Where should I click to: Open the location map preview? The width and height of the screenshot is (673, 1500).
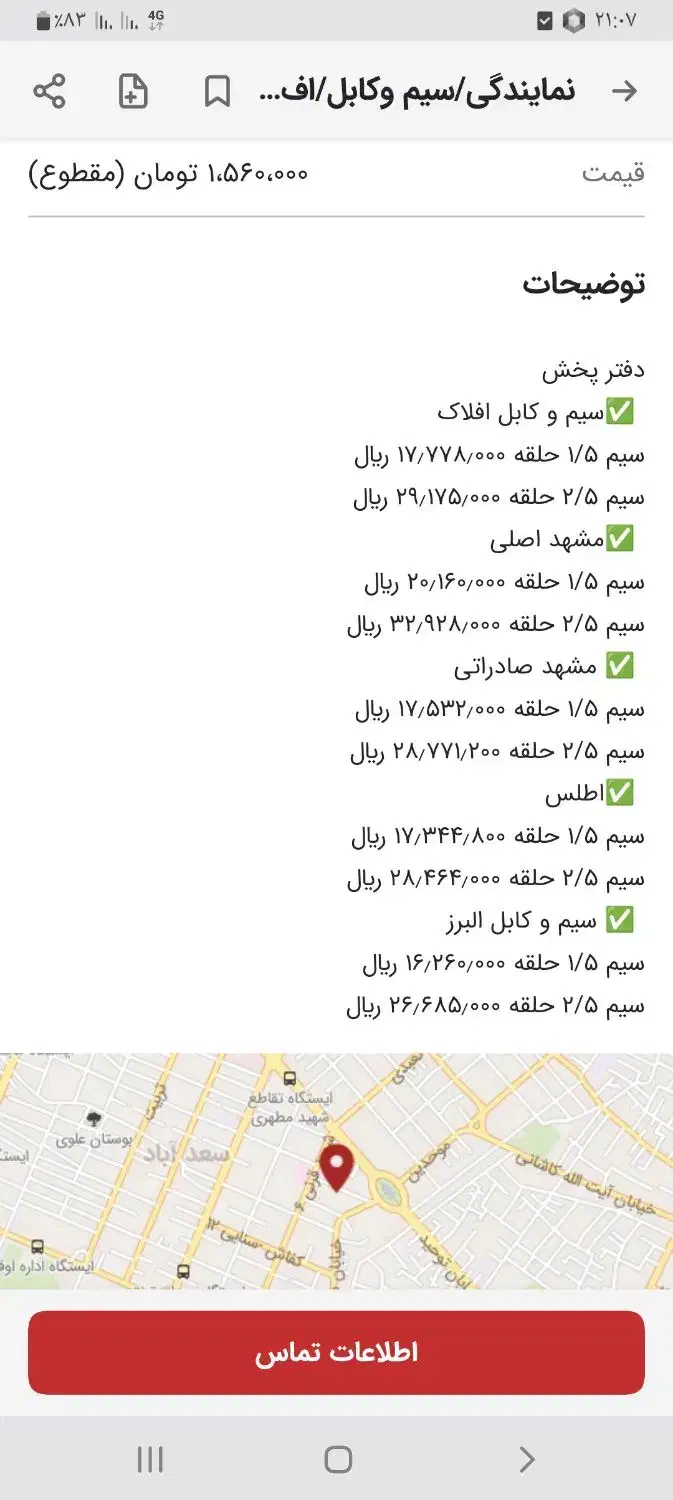(336, 1170)
